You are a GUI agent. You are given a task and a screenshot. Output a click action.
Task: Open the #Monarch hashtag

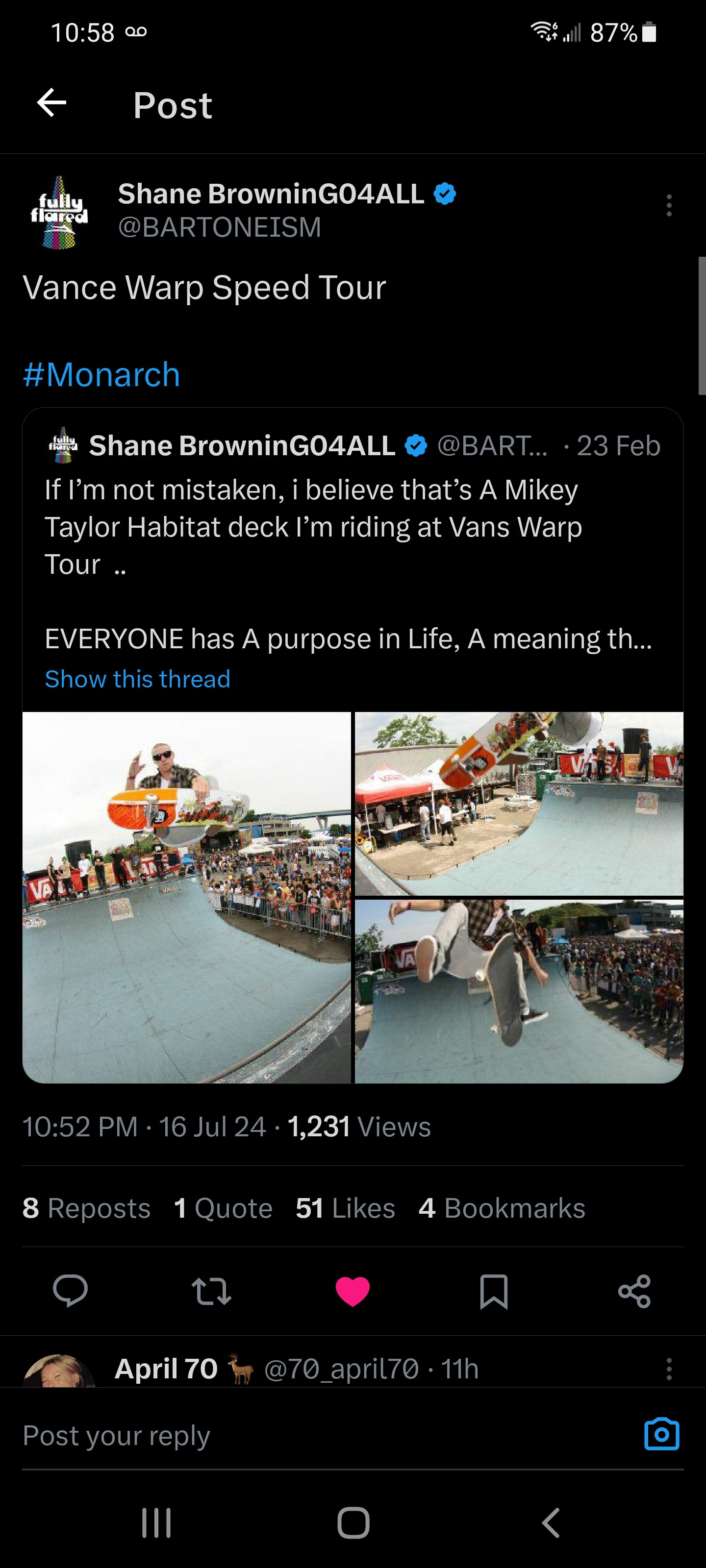point(101,374)
